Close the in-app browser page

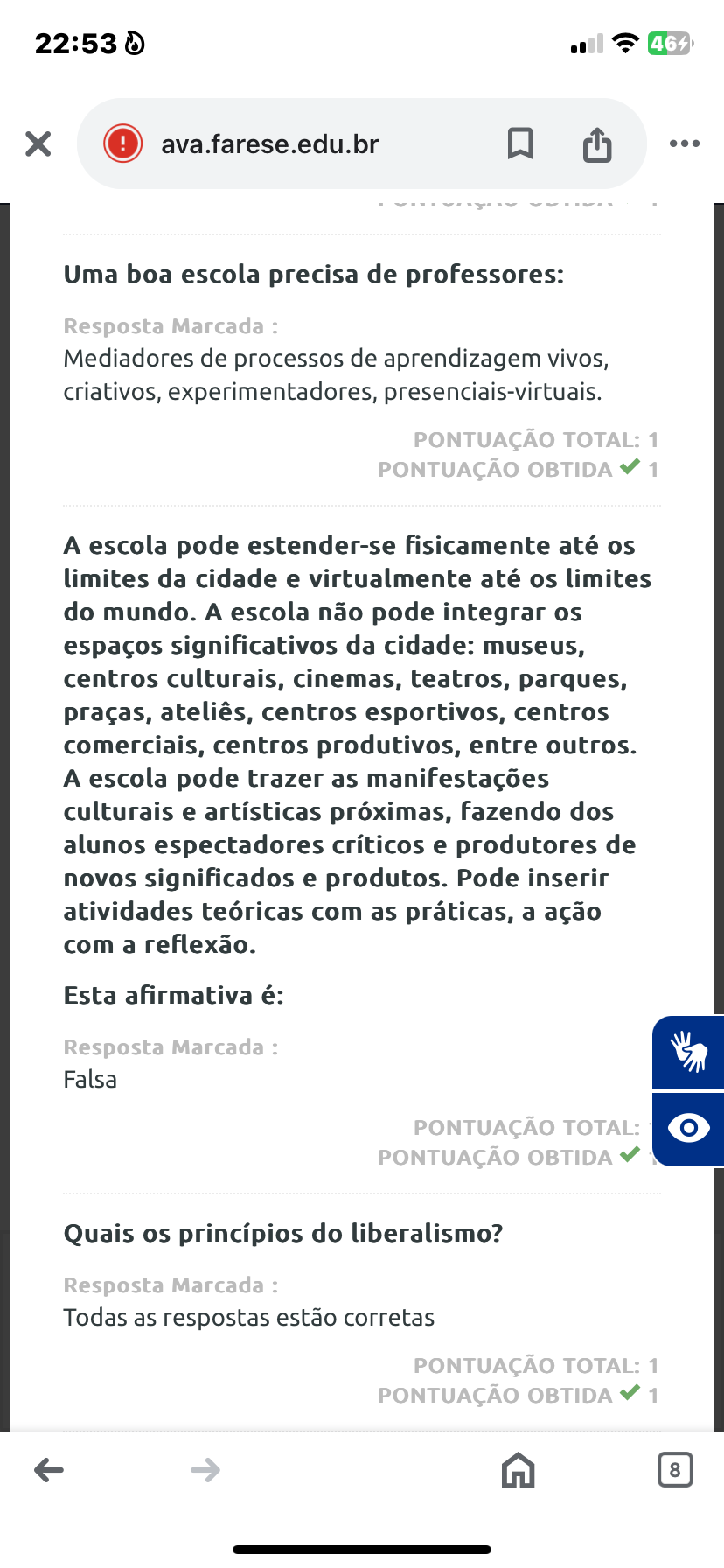[x=38, y=143]
